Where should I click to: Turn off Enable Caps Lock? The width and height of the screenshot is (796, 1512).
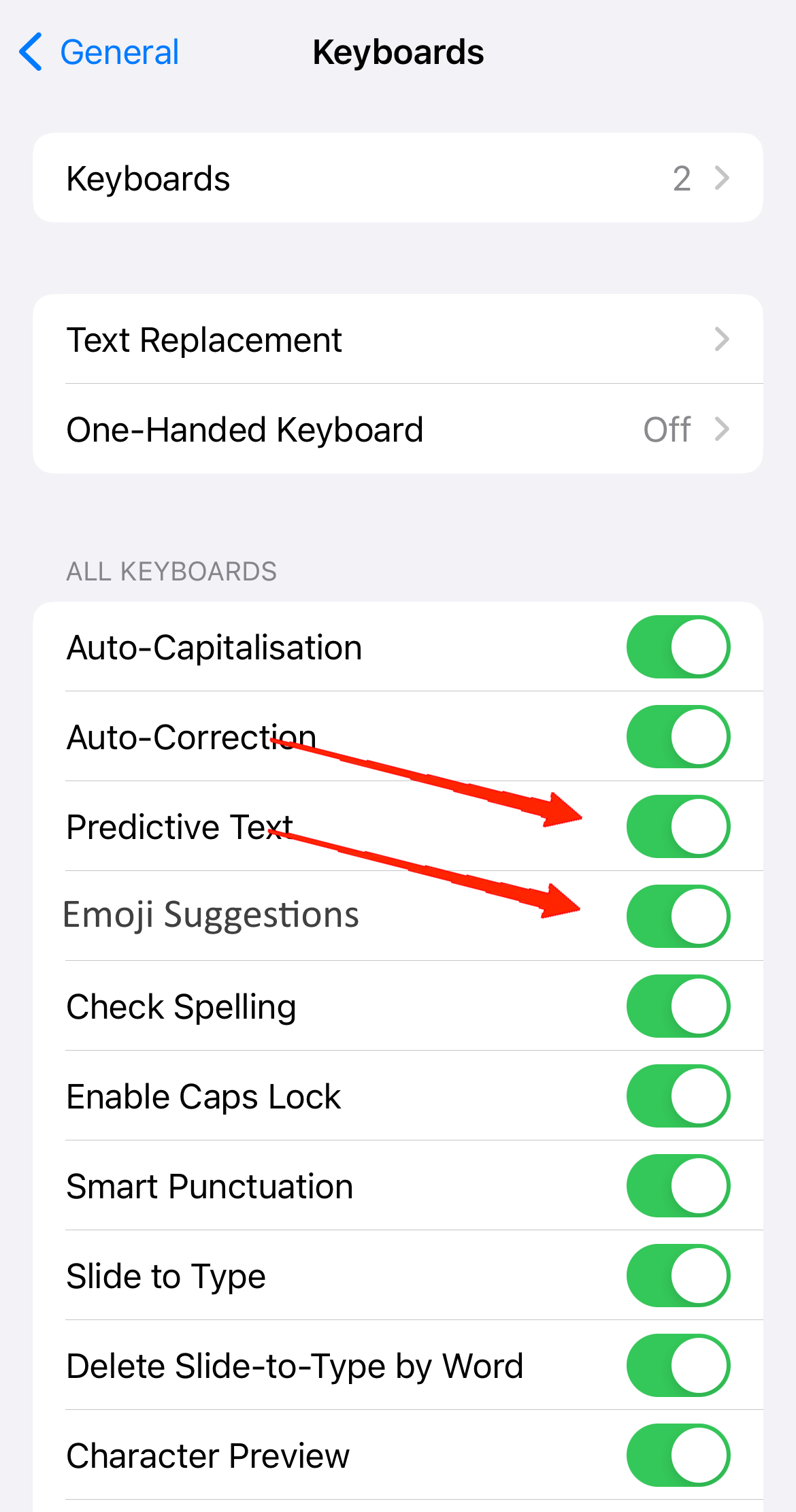tap(678, 1096)
